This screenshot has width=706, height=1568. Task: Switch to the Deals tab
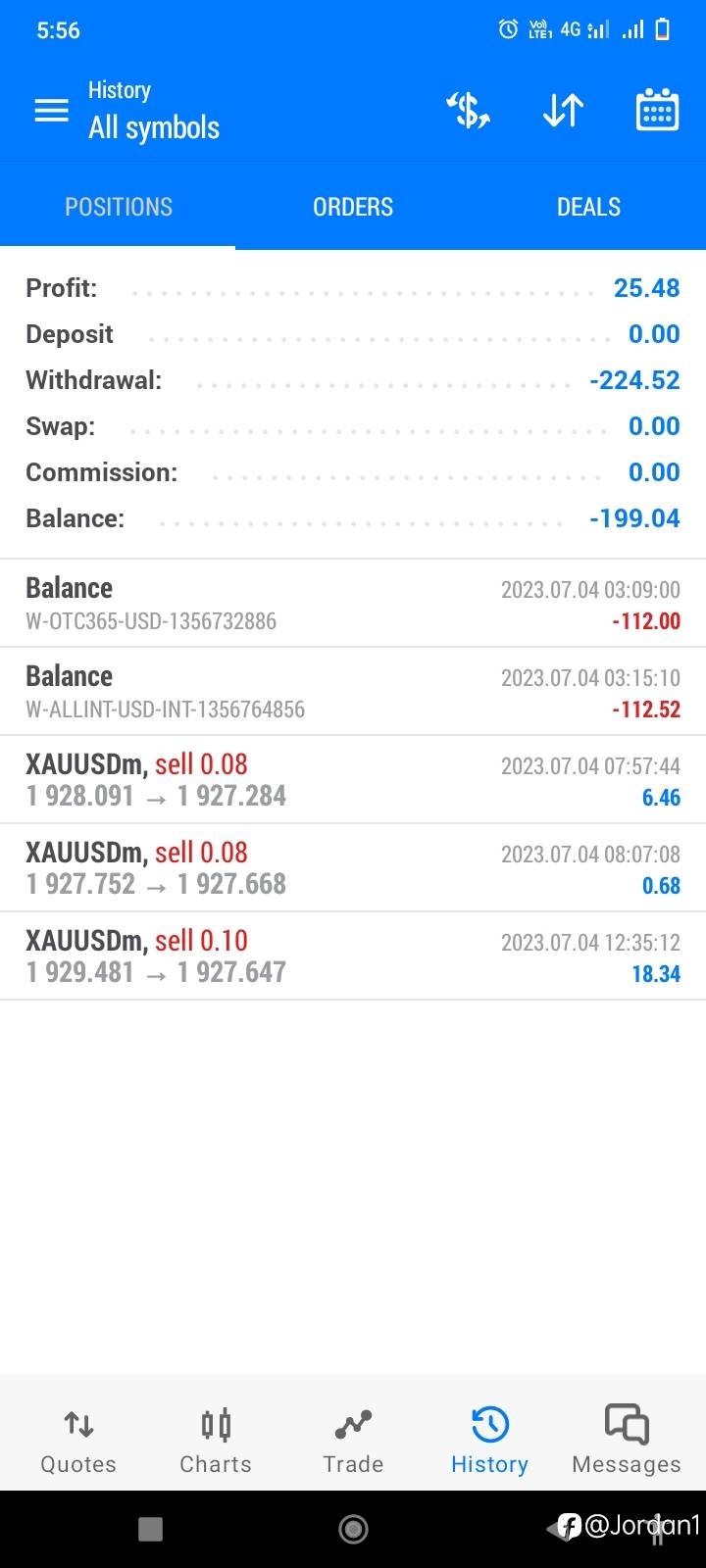pos(588,207)
